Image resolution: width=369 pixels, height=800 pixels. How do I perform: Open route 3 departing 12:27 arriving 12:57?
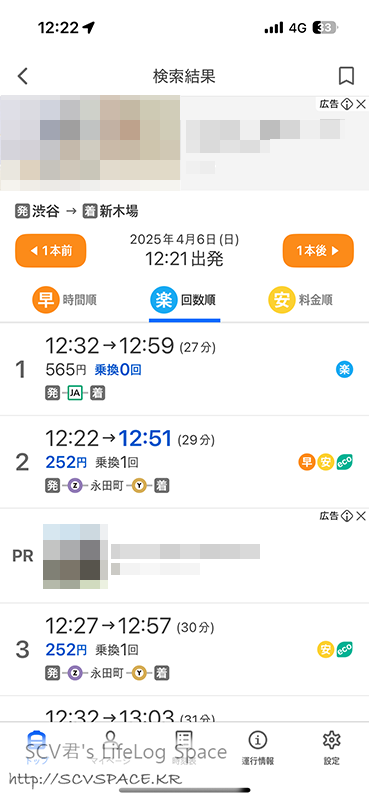184,649
